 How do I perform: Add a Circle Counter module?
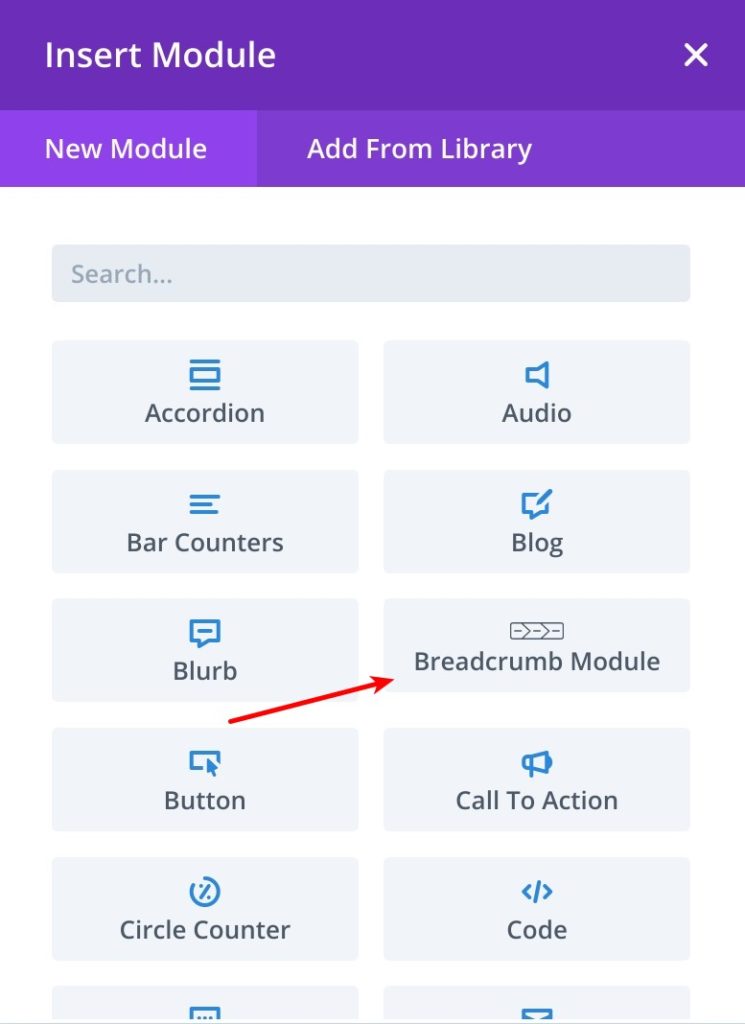[x=205, y=909]
